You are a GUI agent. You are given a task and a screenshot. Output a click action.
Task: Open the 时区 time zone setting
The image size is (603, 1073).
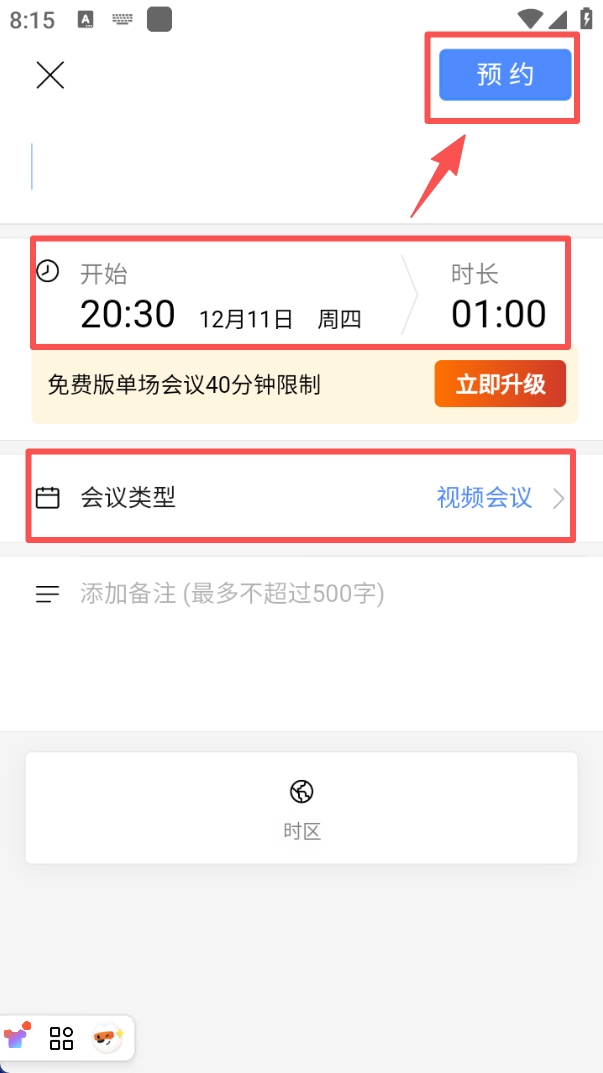click(301, 808)
